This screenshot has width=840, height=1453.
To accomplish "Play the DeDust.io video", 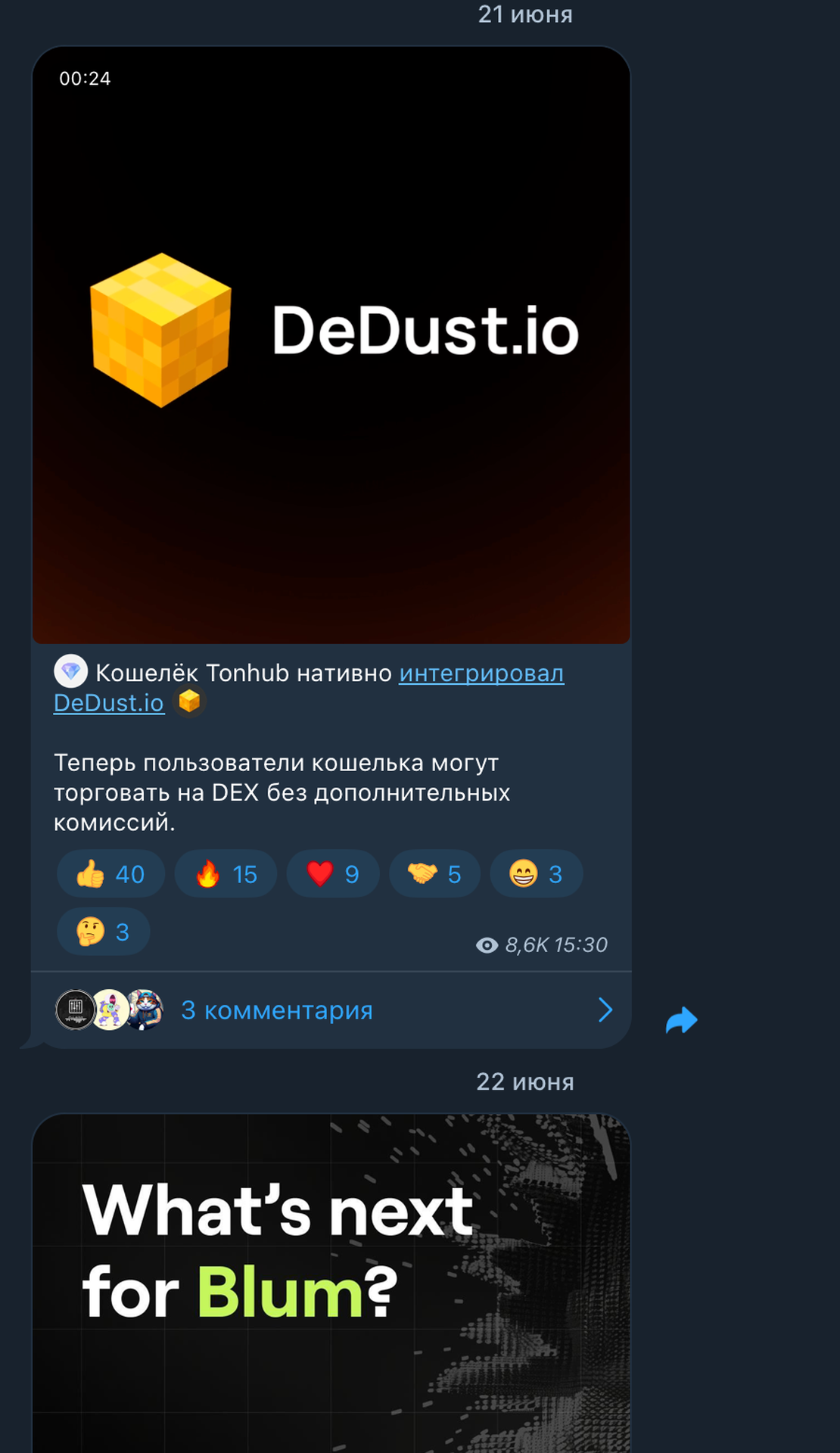I will (331, 345).
